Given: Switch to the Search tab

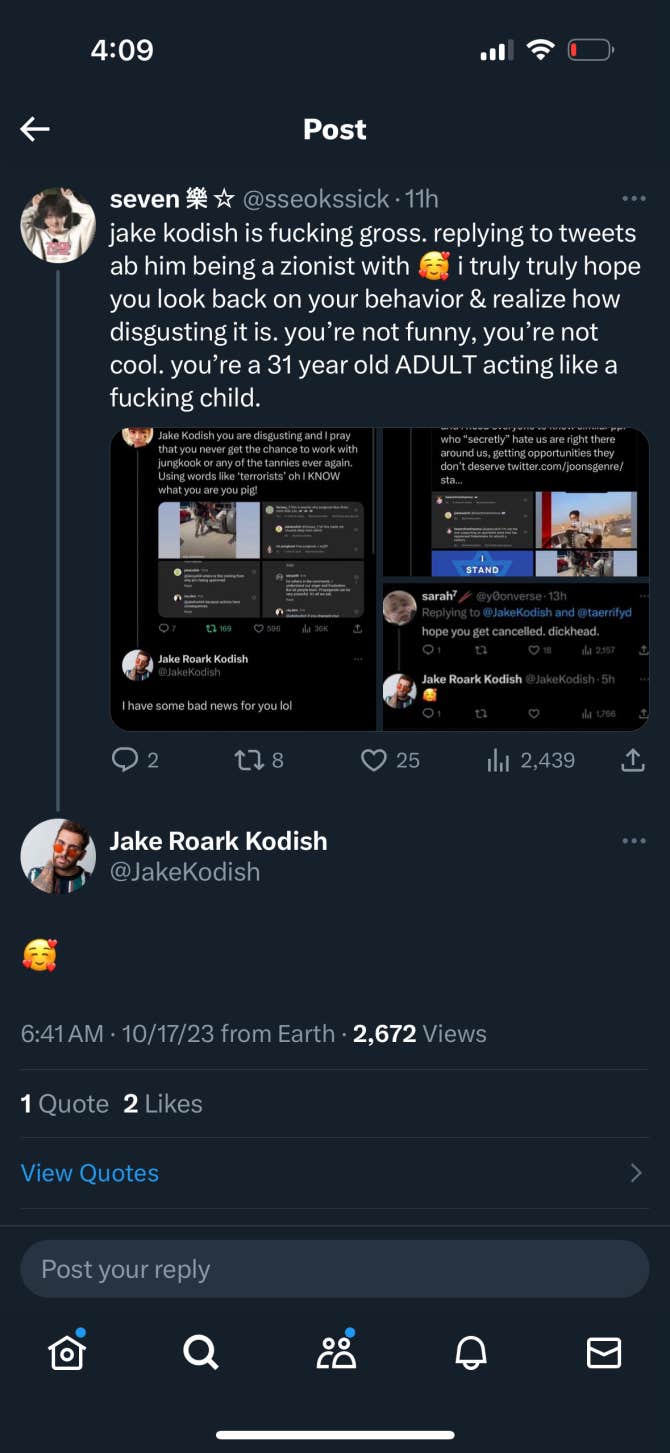Looking at the screenshot, I should [201, 1353].
